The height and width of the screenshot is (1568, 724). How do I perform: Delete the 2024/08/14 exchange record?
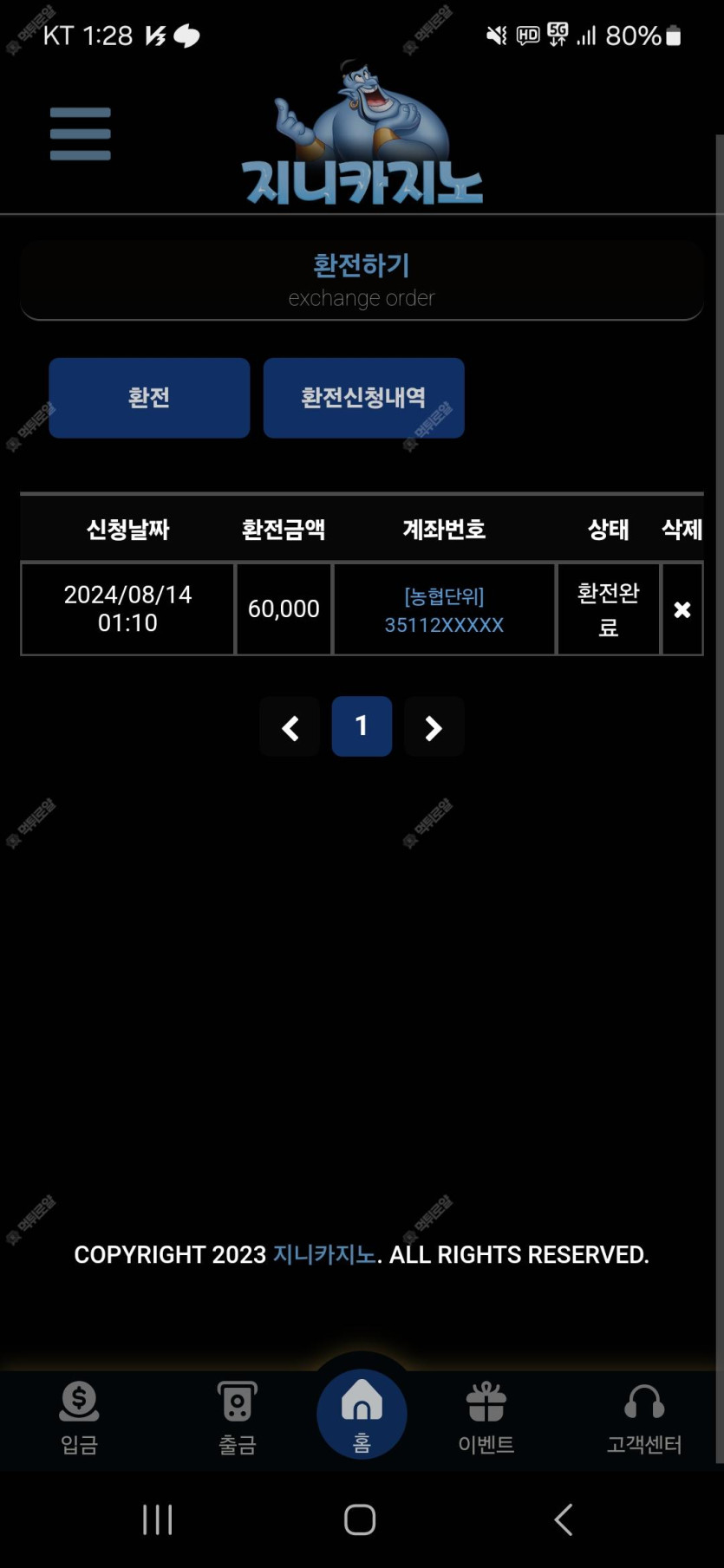[682, 609]
